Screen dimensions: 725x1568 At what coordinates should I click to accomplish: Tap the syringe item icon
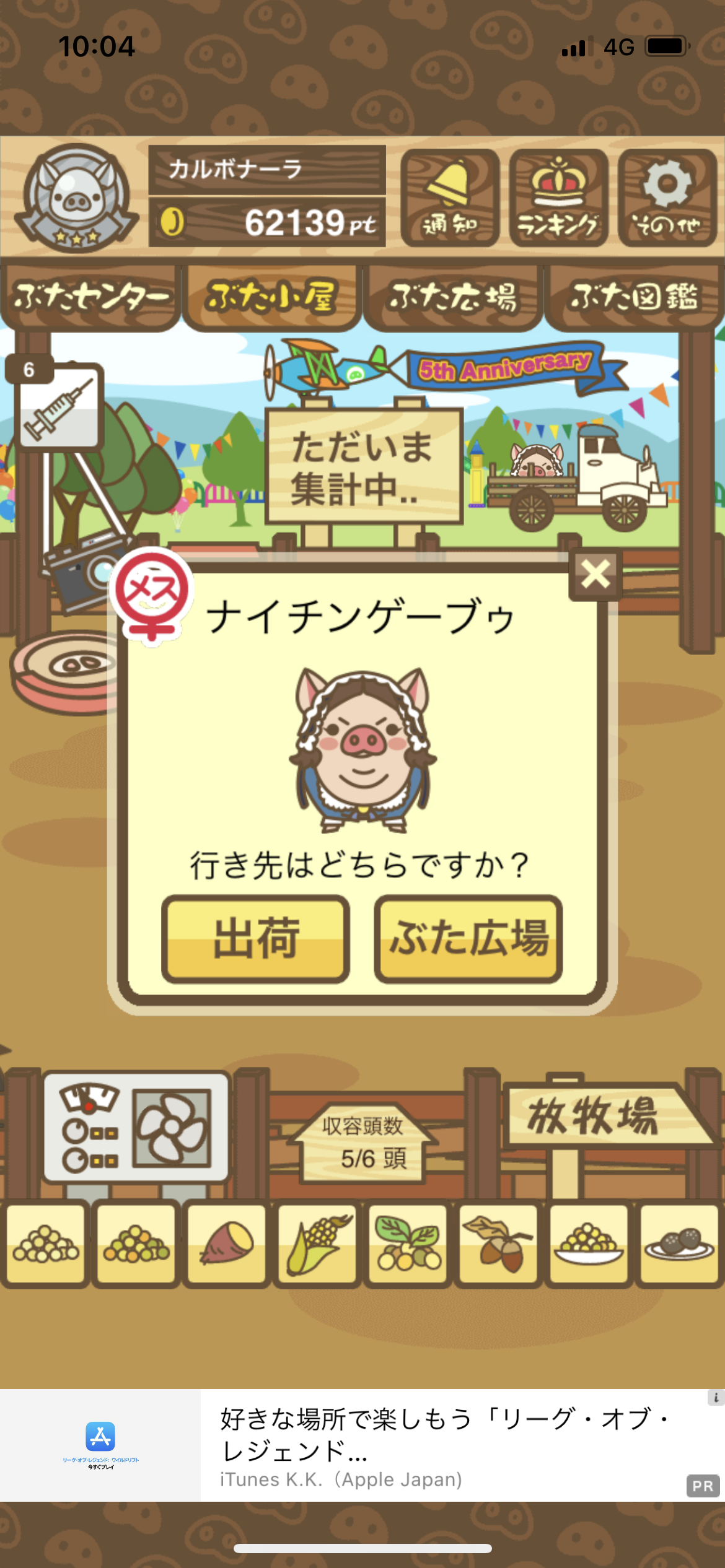click(x=59, y=406)
